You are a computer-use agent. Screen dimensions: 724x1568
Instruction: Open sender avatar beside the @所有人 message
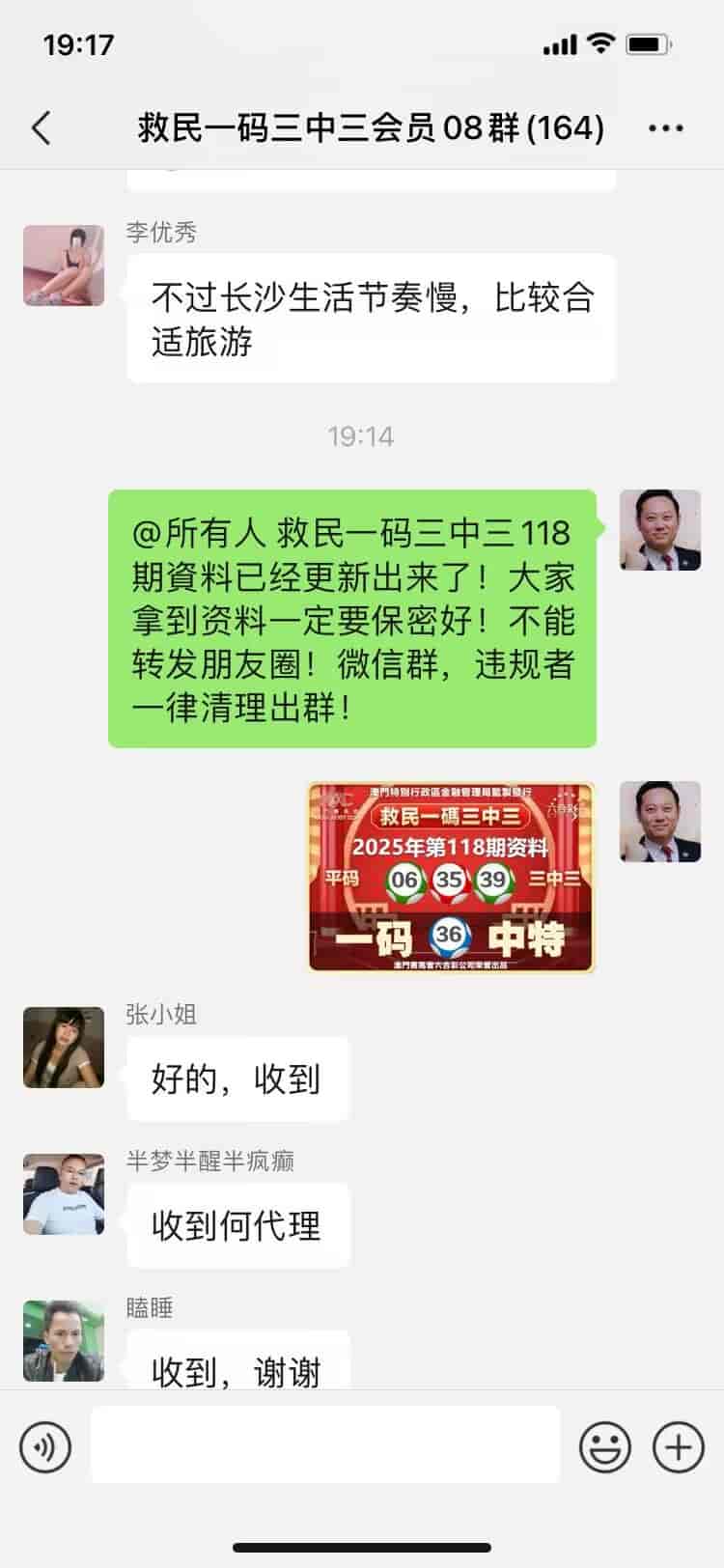(x=660, y=530)
